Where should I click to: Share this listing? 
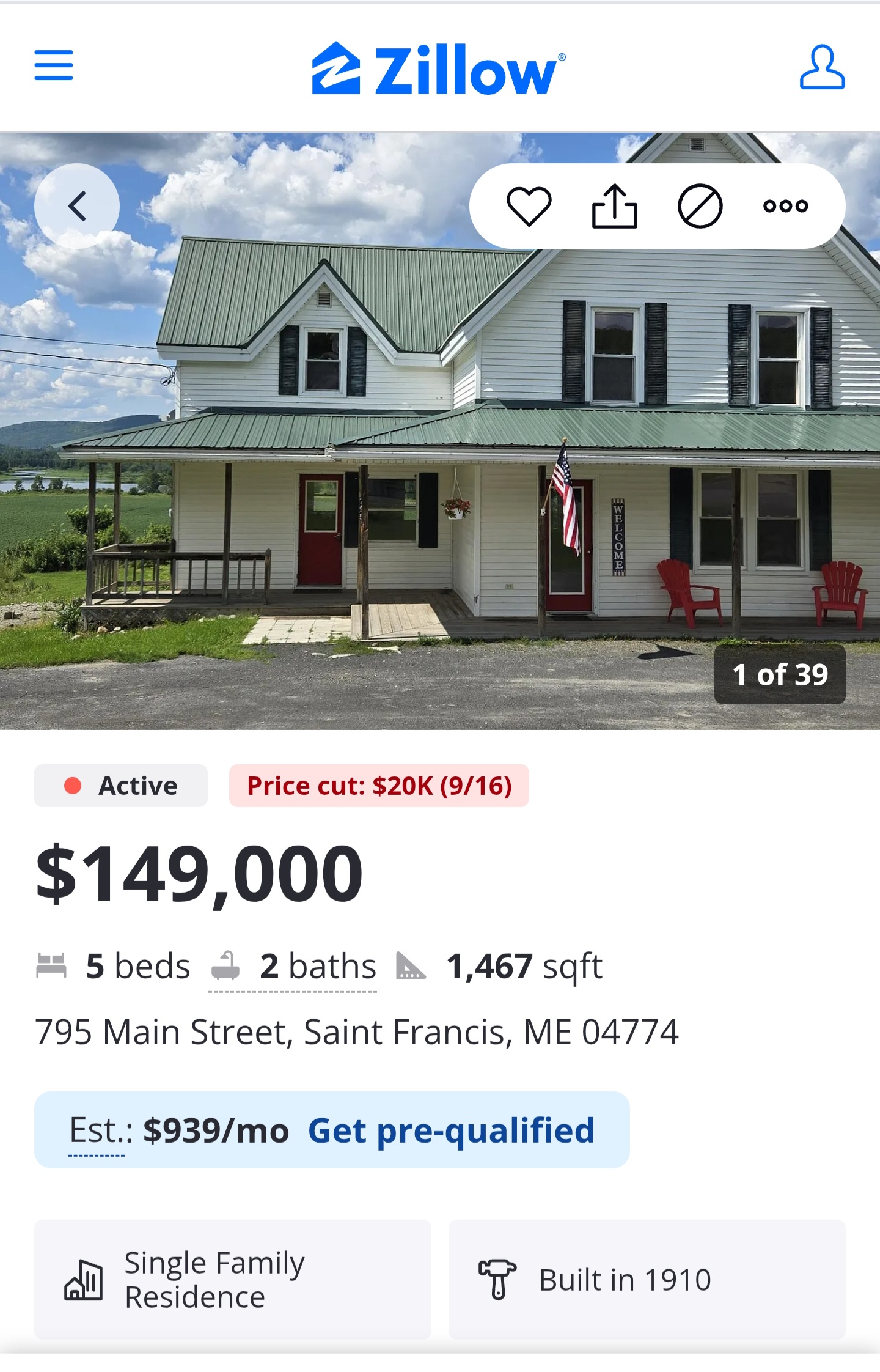pos(614,206)
